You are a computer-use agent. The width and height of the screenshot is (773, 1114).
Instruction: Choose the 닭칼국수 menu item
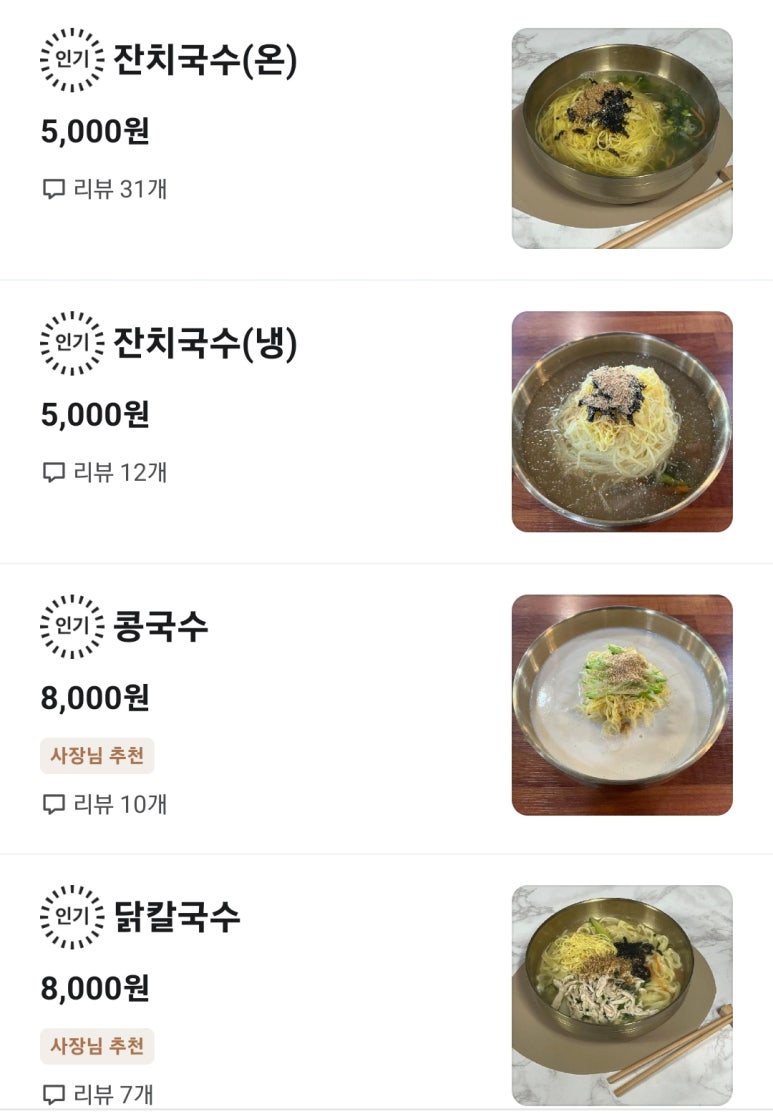click(177, 917)
